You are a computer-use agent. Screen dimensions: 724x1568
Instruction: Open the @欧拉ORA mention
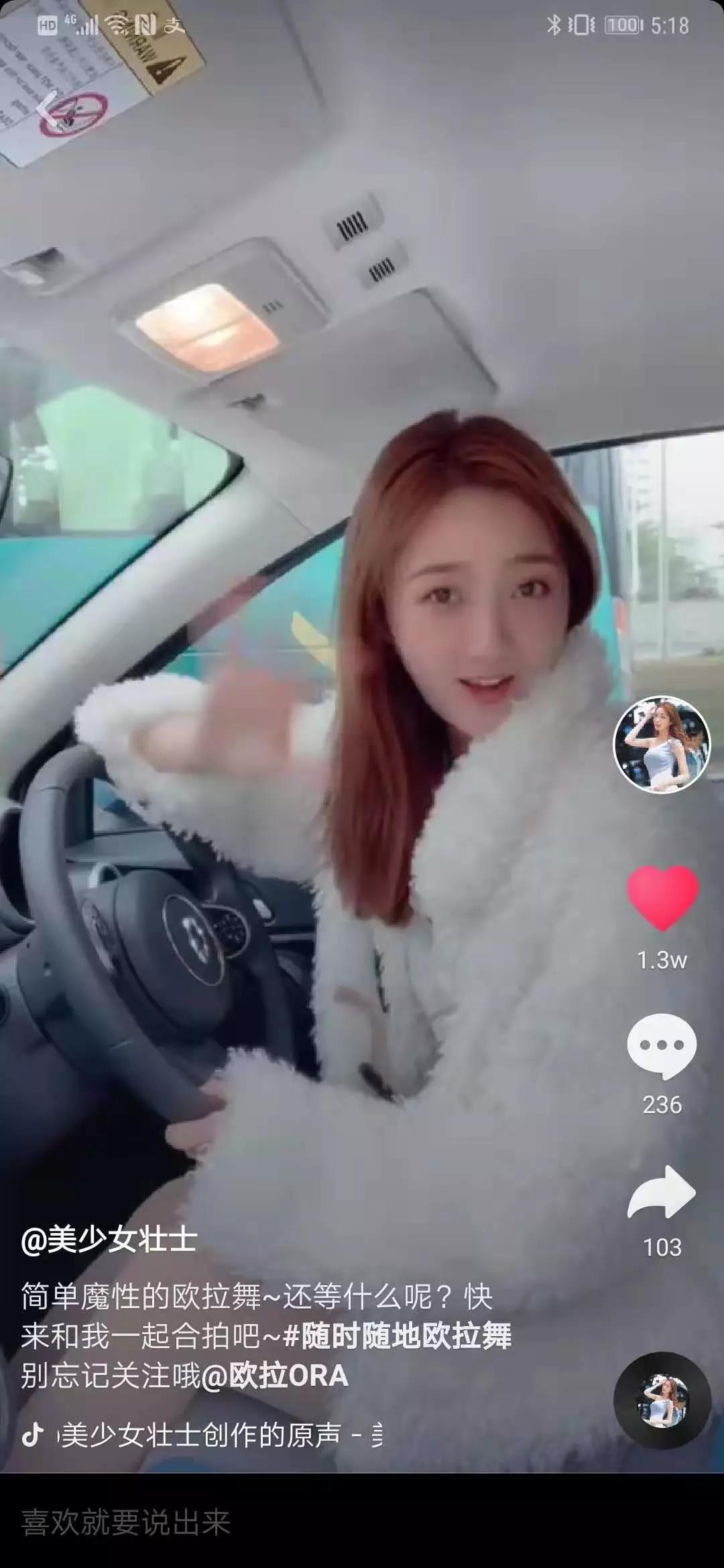[275, 1376]
